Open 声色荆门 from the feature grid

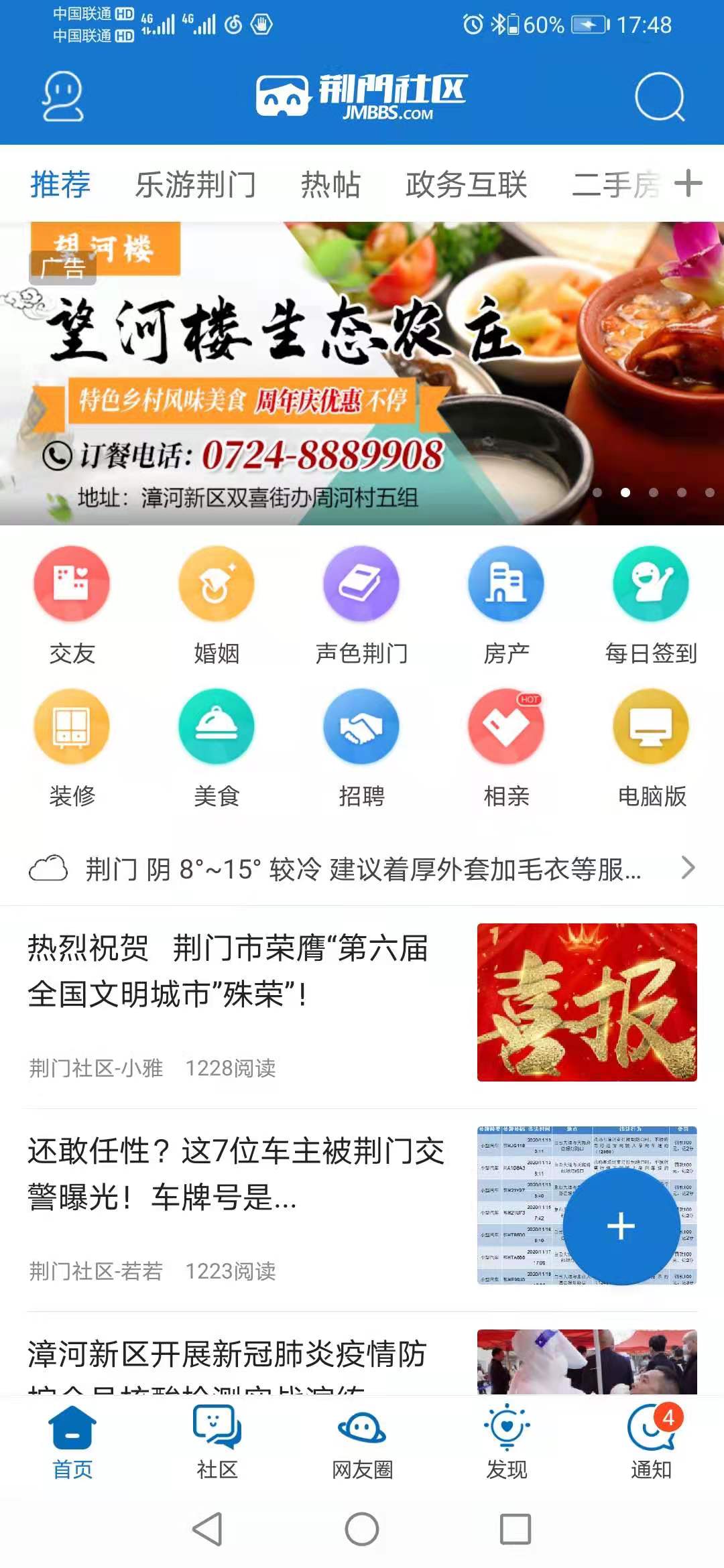point(361,583)
